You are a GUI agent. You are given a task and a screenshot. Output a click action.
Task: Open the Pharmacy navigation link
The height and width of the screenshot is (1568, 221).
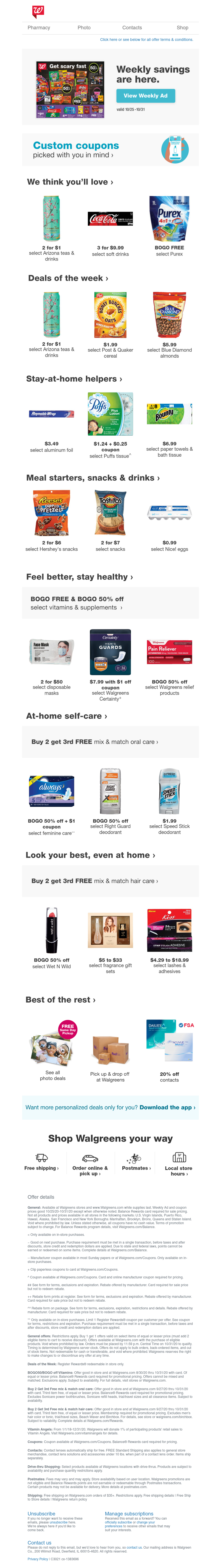39,27
